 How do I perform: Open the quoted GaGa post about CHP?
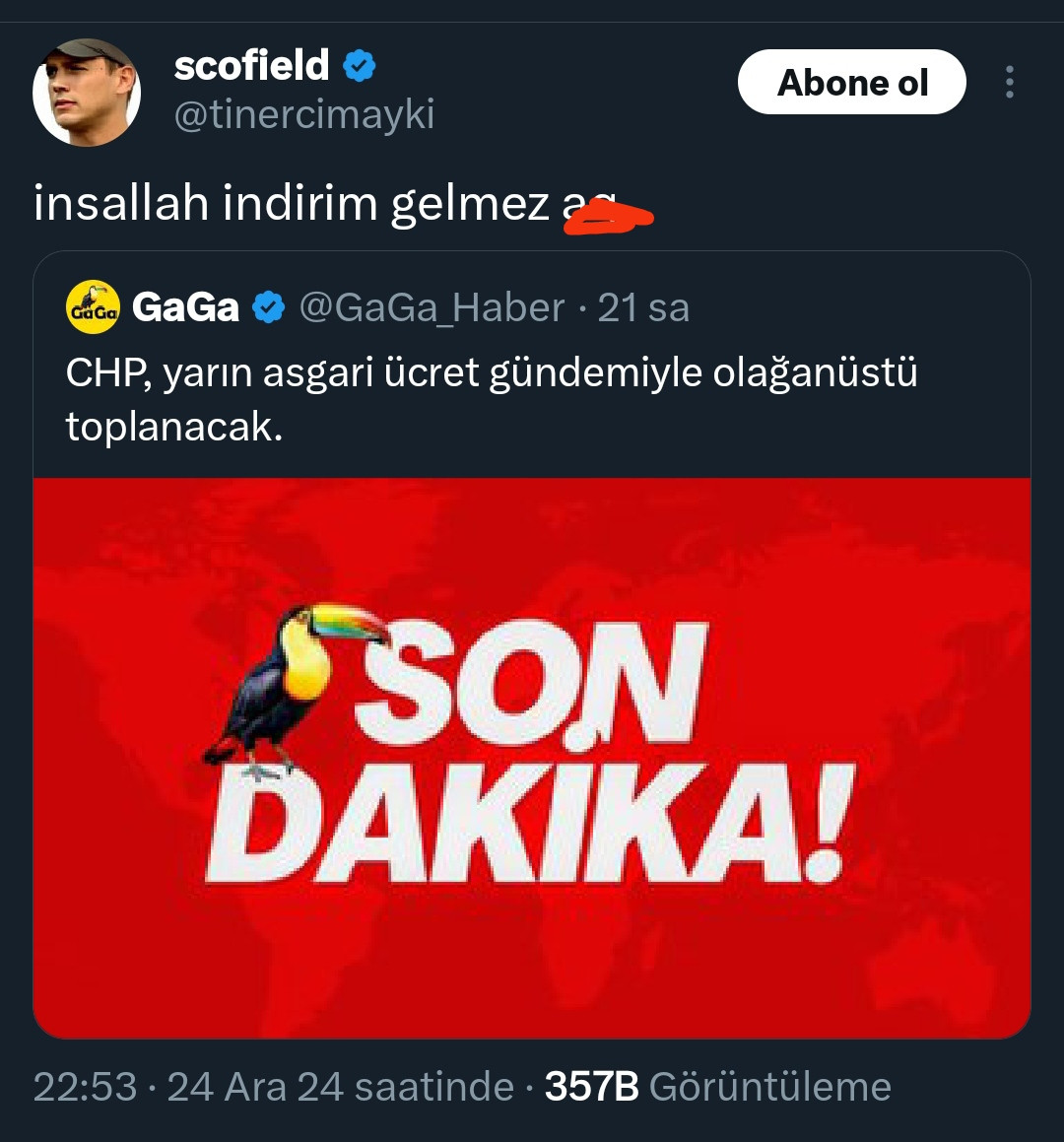coord(491,399)
